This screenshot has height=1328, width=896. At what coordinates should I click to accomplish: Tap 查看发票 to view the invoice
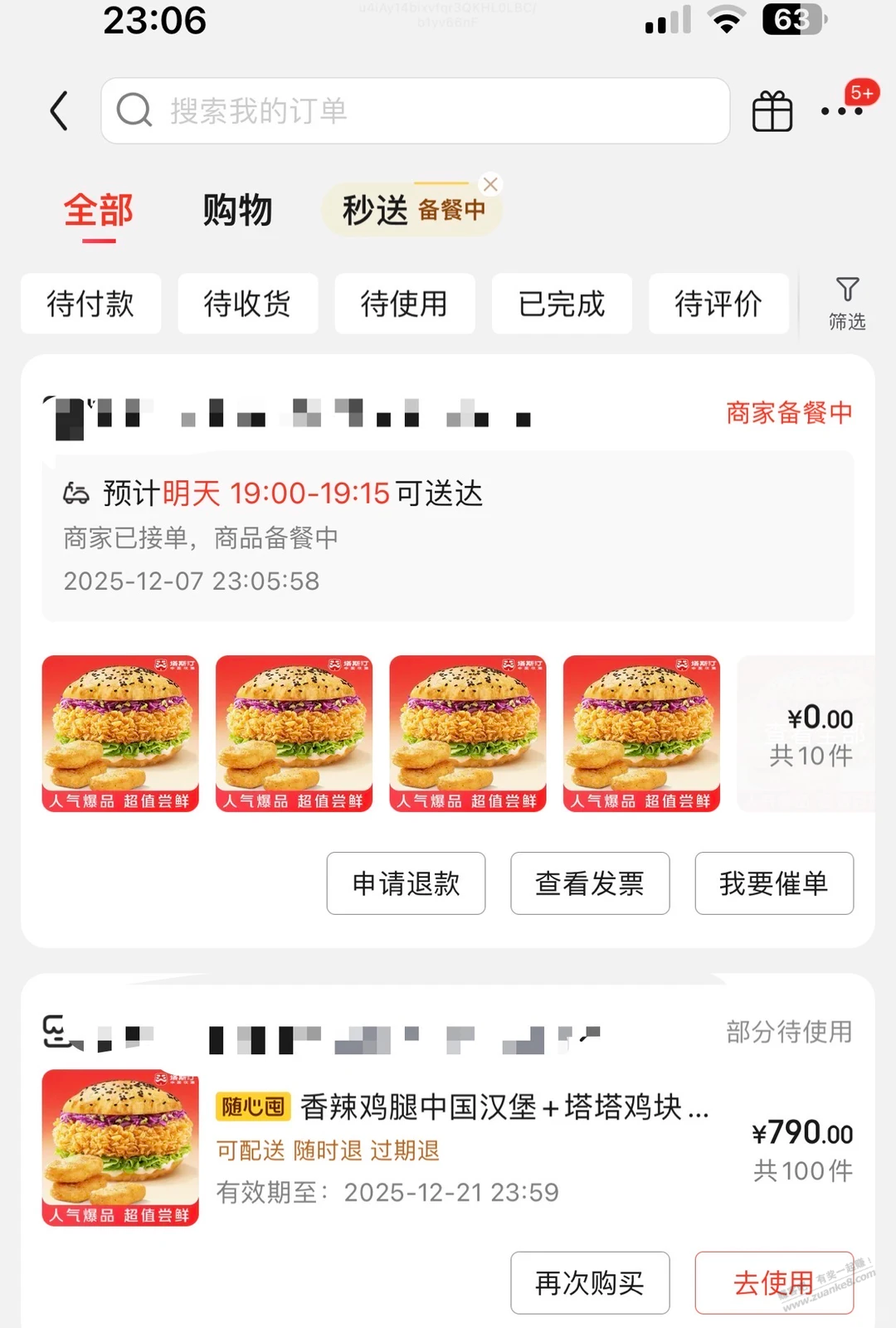(590, 883)
